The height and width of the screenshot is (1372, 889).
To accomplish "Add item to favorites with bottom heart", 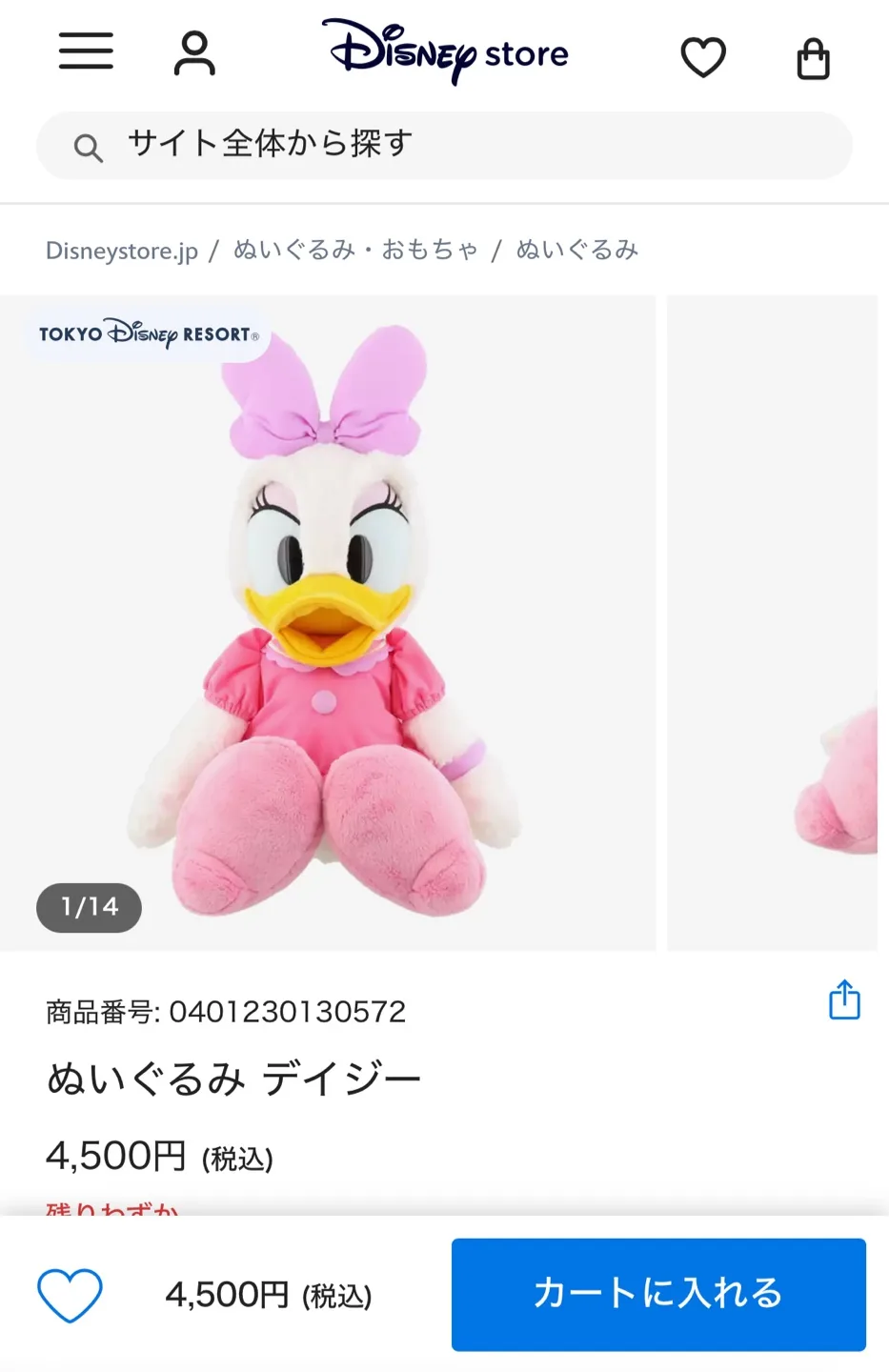I will pyautogui.click(x=70, y=1295).
